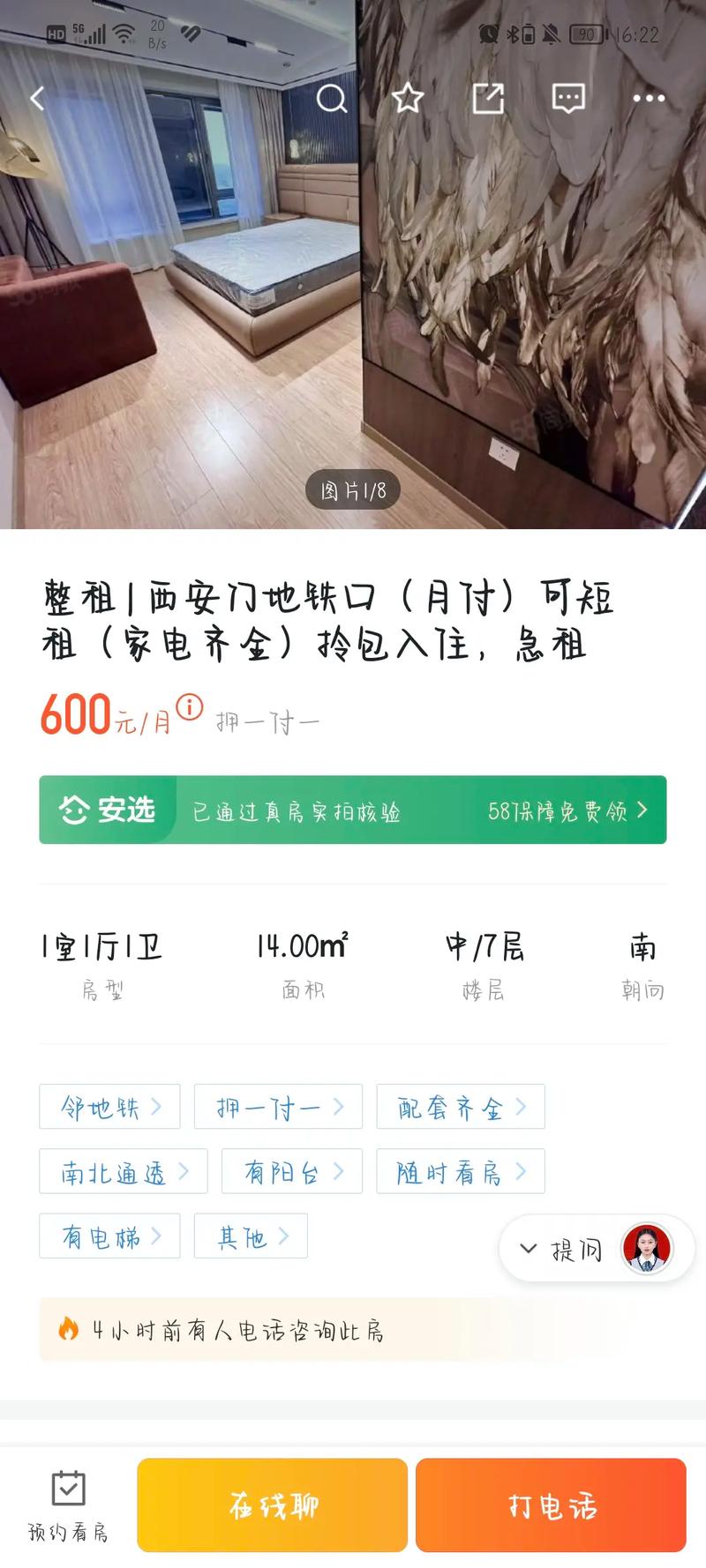The width and height of the screenshot is (706, 1568).
Task: Open search from the top bar
Action: click(331, 98)
